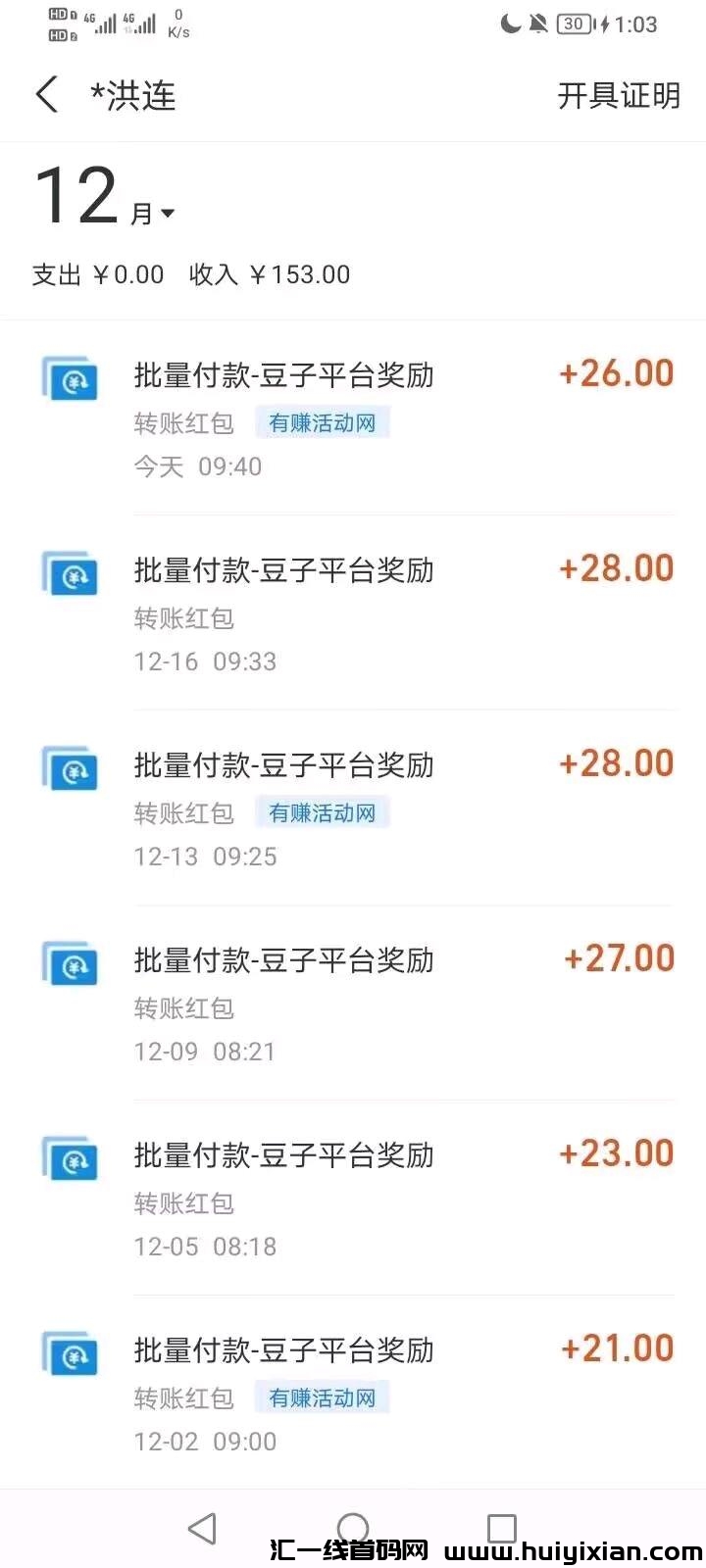Open recent apps from the navigation bar
Image resolution: width=706 pixels, height=1568 pixels.
tap(501, 1529)
